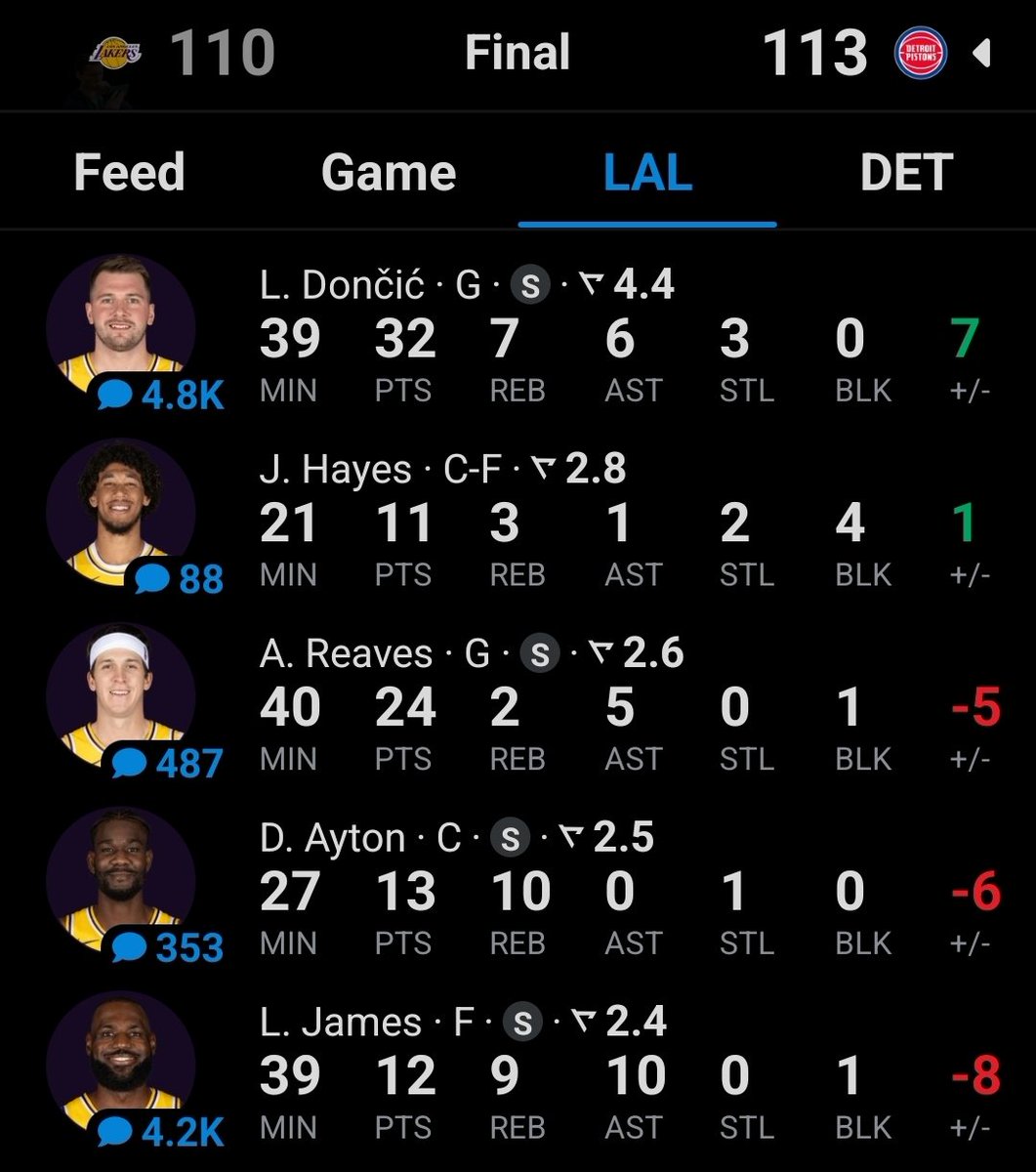Tap the arrow next to Pistons score
This screenshot has width=1036, height=1172.
click(x=982, y=53)
